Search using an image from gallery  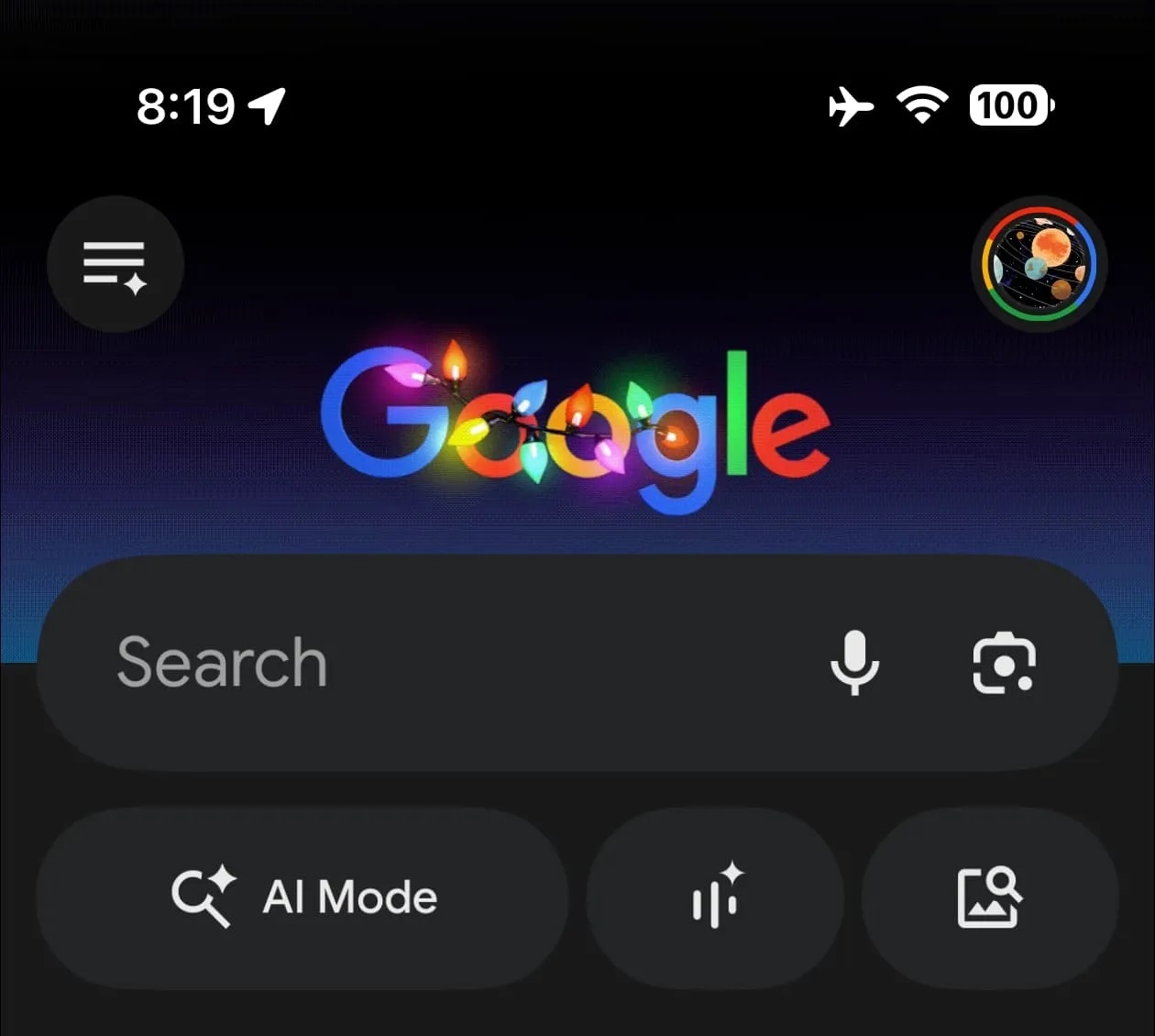(990, 897)
